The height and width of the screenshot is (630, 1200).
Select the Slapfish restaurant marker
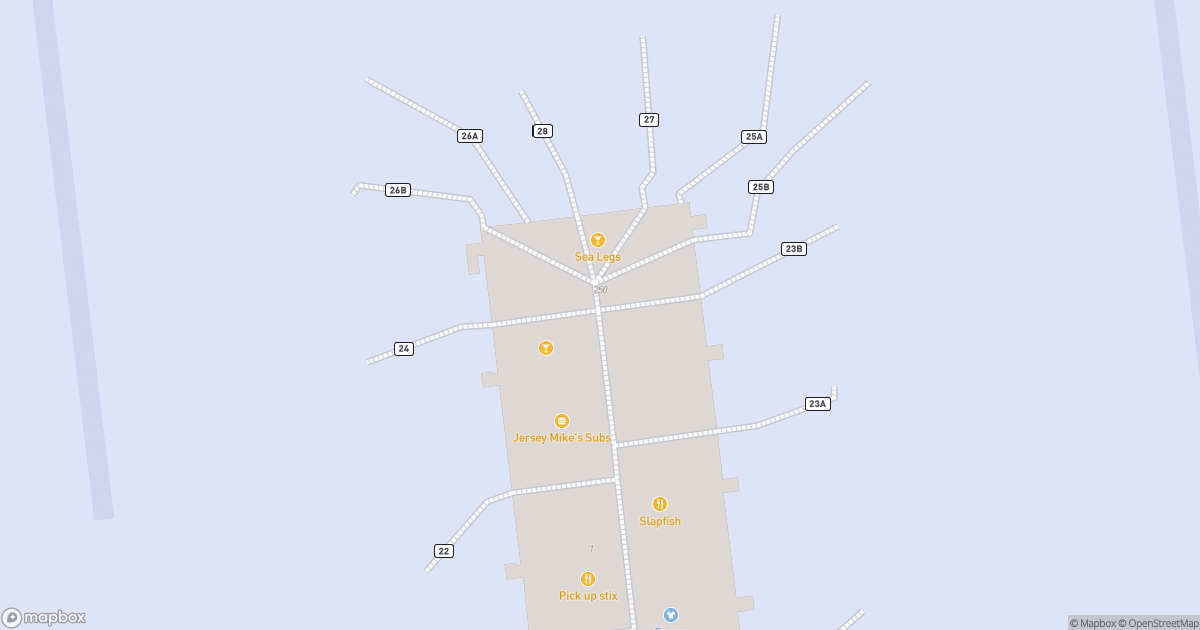coord(660,504)
